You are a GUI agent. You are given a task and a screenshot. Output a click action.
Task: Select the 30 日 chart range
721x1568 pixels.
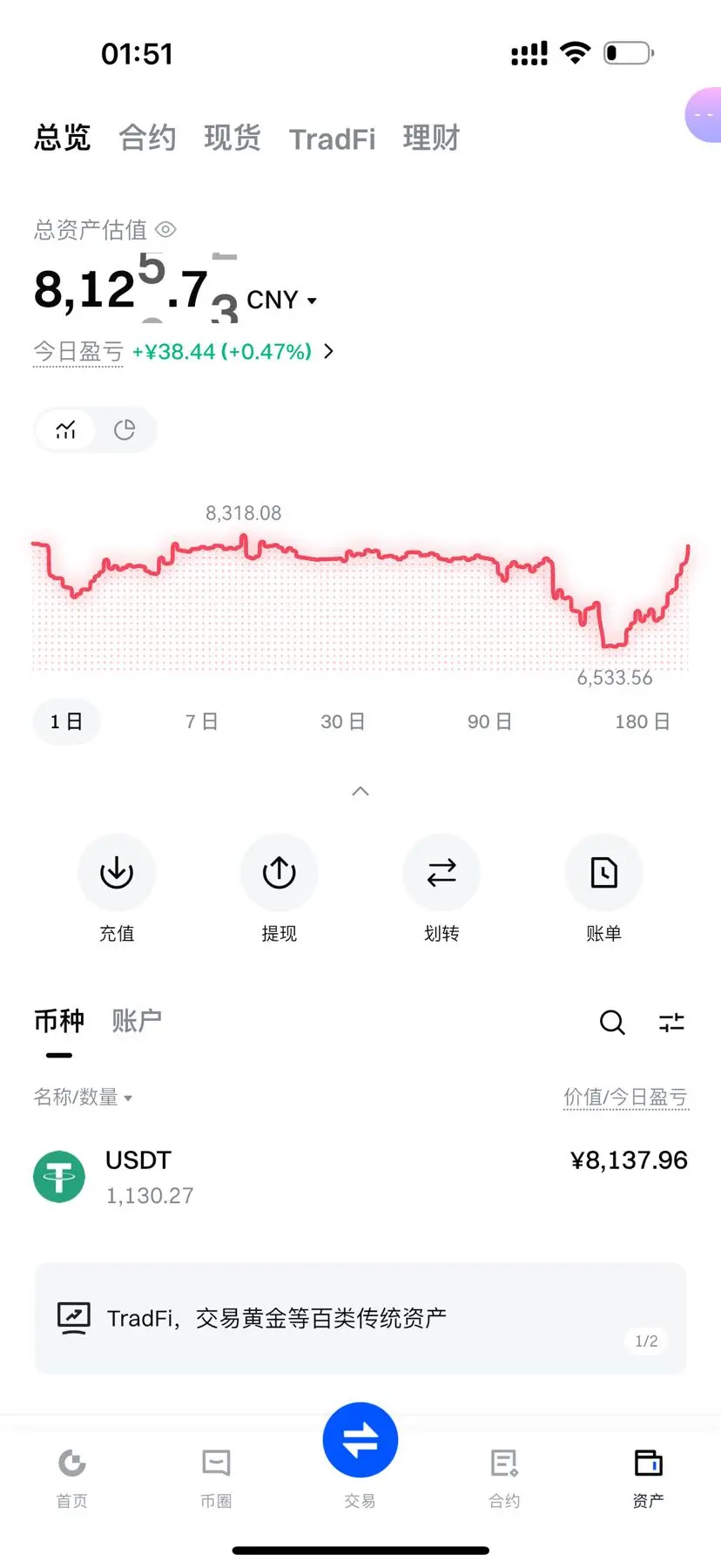(342, 722)
